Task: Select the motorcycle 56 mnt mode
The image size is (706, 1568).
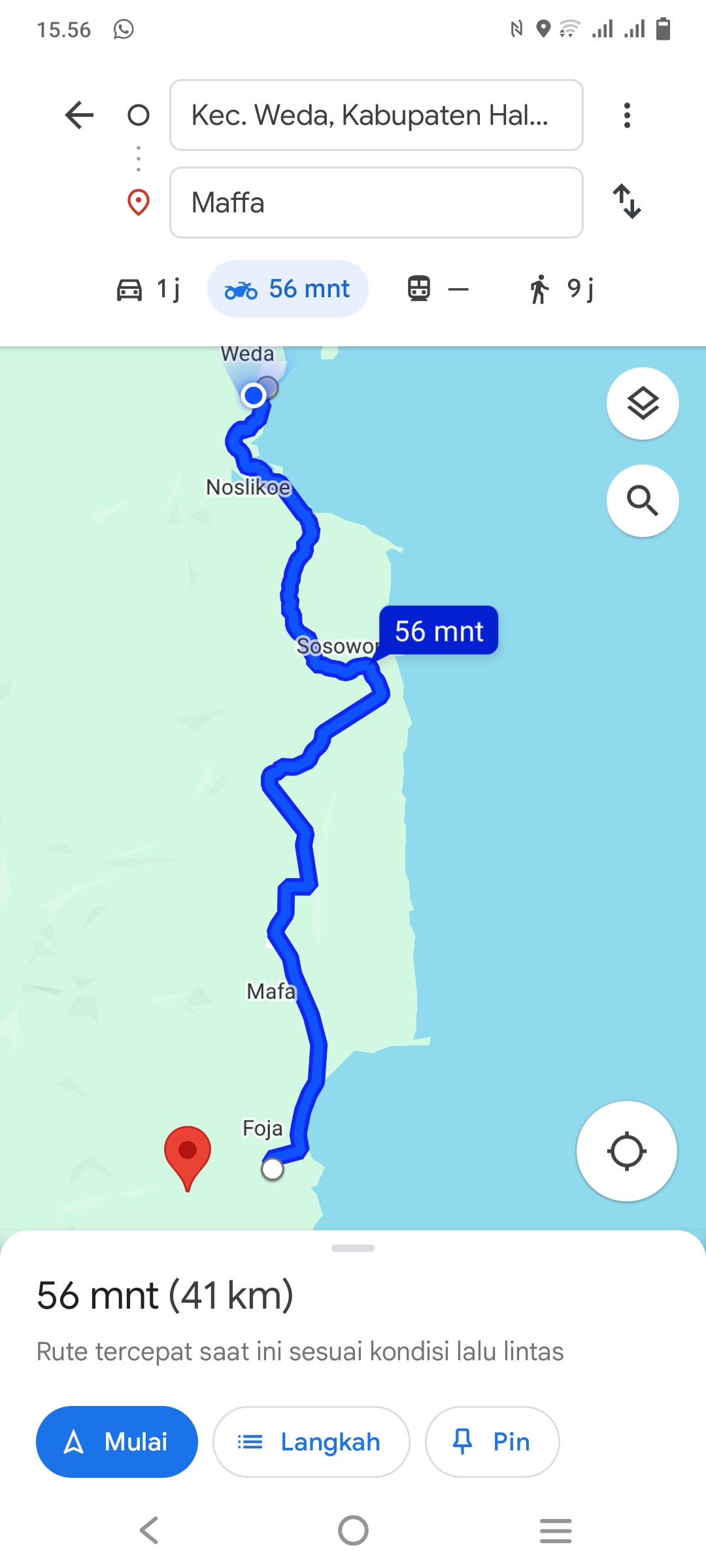Action: (288, 289)
